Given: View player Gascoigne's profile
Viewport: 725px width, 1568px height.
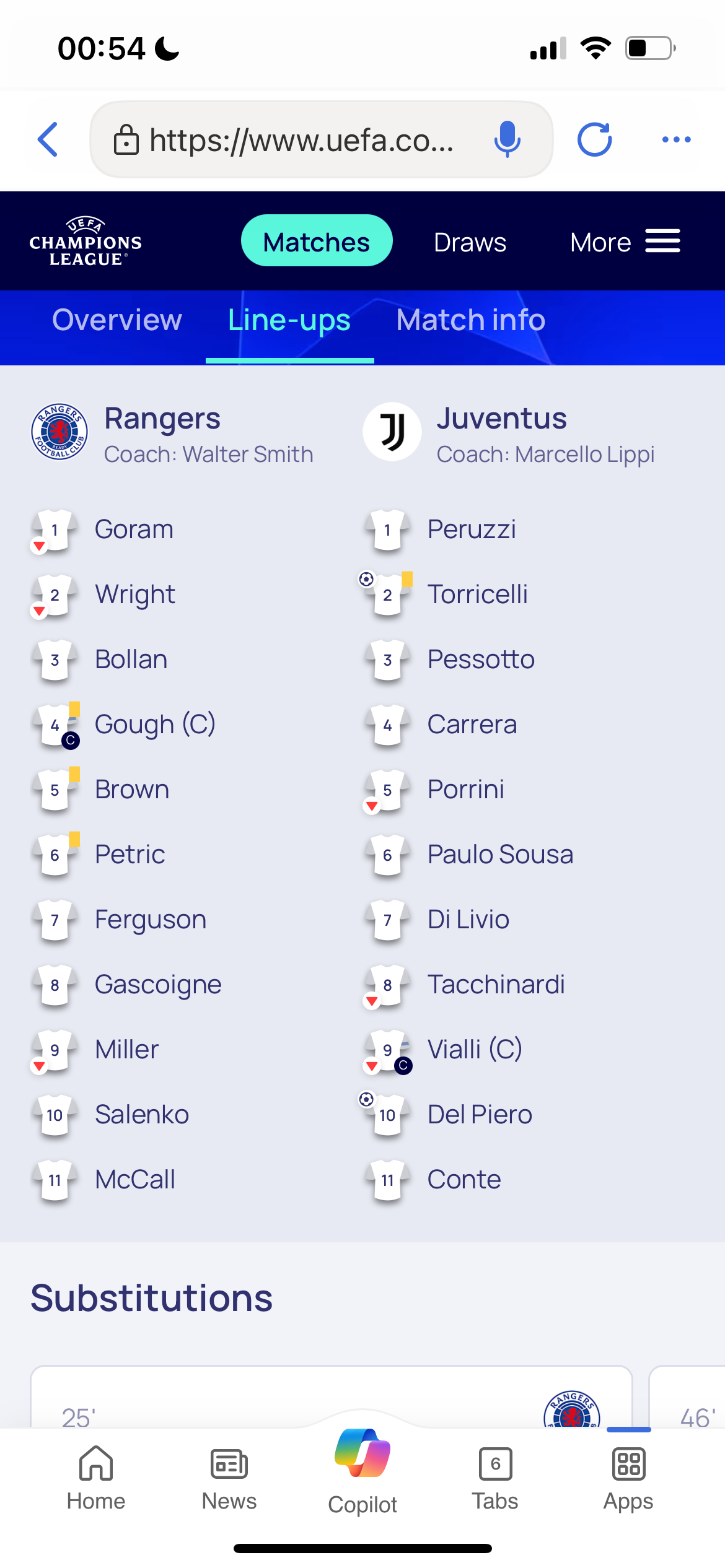Looking at the screenshot, I should [158, 985].
